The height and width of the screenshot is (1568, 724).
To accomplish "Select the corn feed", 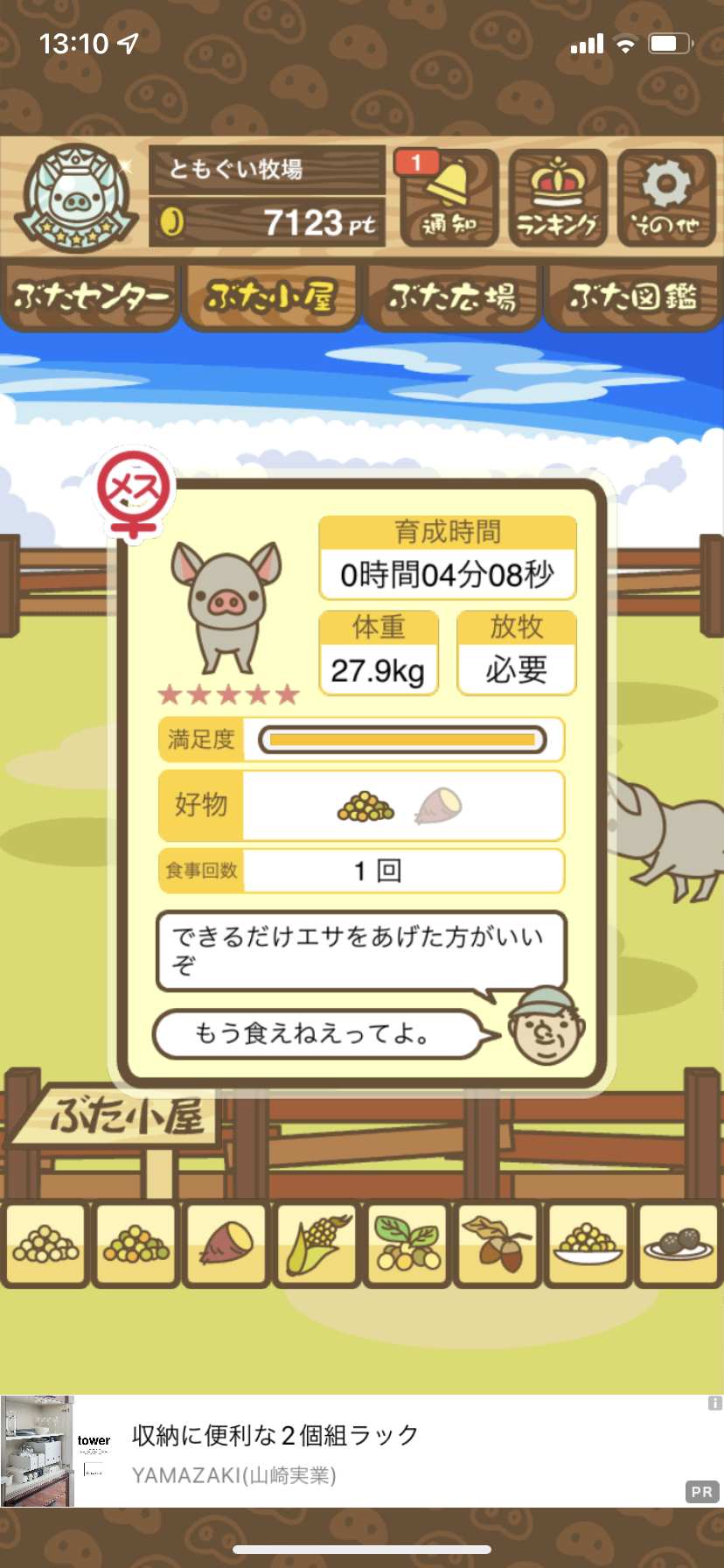I will tap(317, 1244).
